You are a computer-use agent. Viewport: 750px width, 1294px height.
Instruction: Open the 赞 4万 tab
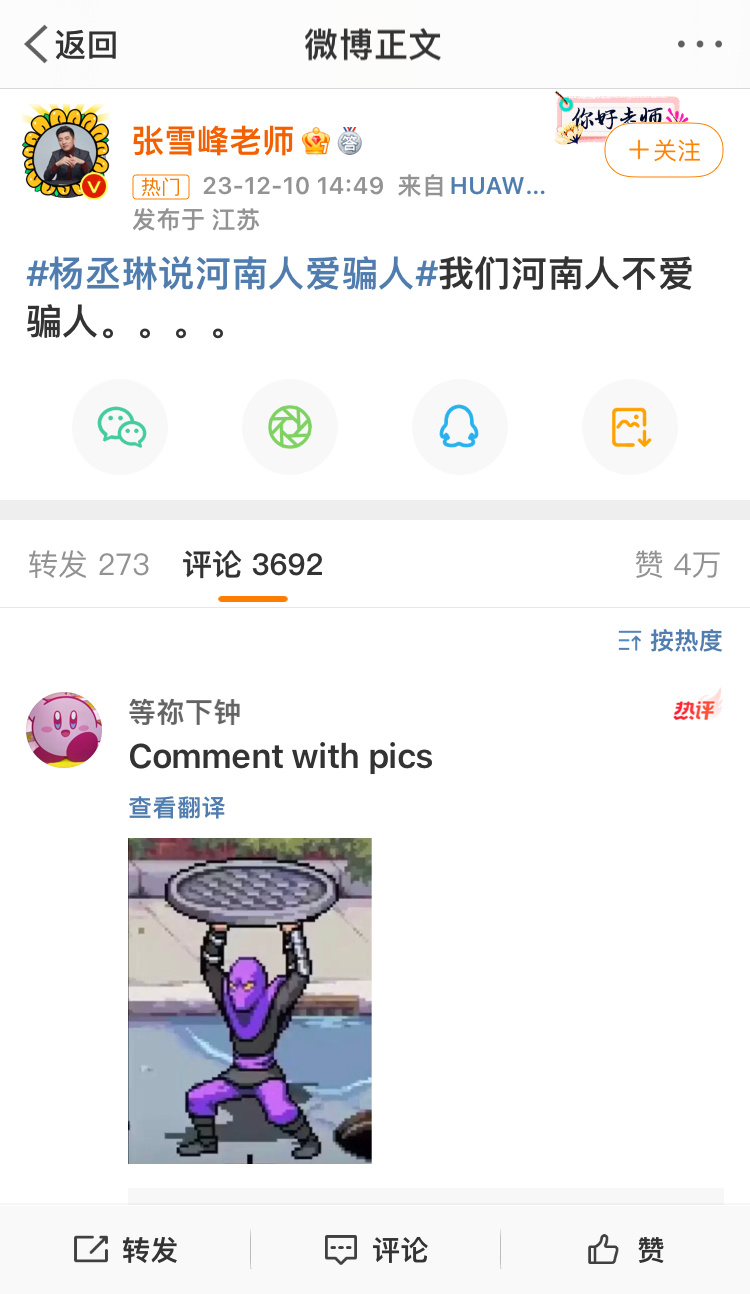coord(679,564)
